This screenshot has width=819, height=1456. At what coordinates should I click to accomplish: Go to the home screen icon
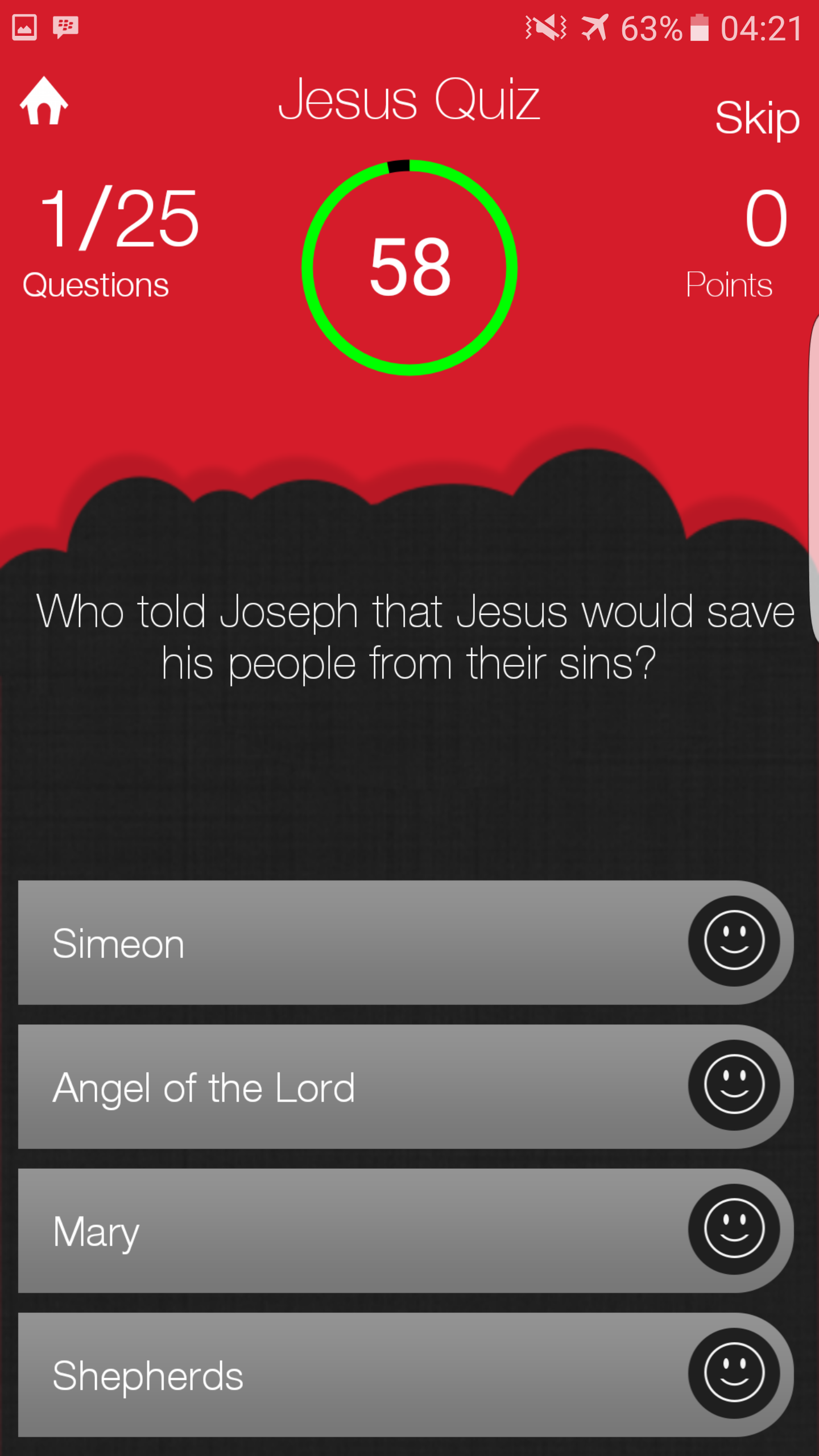pos(44,101)
